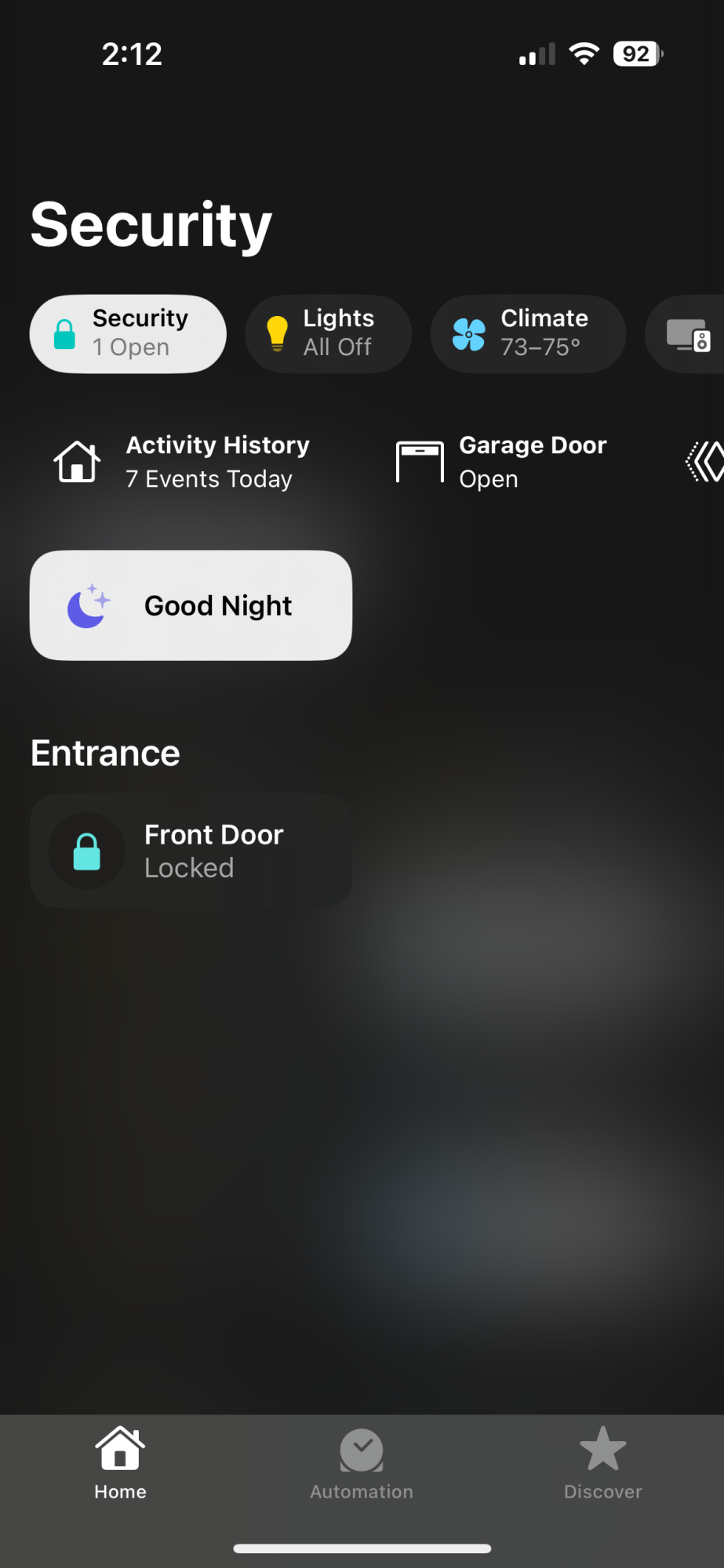Image resolution: width=724 pixels, height=1568 pixels.
Task: Switch to the Automation tab
Action: point(362,1462)
